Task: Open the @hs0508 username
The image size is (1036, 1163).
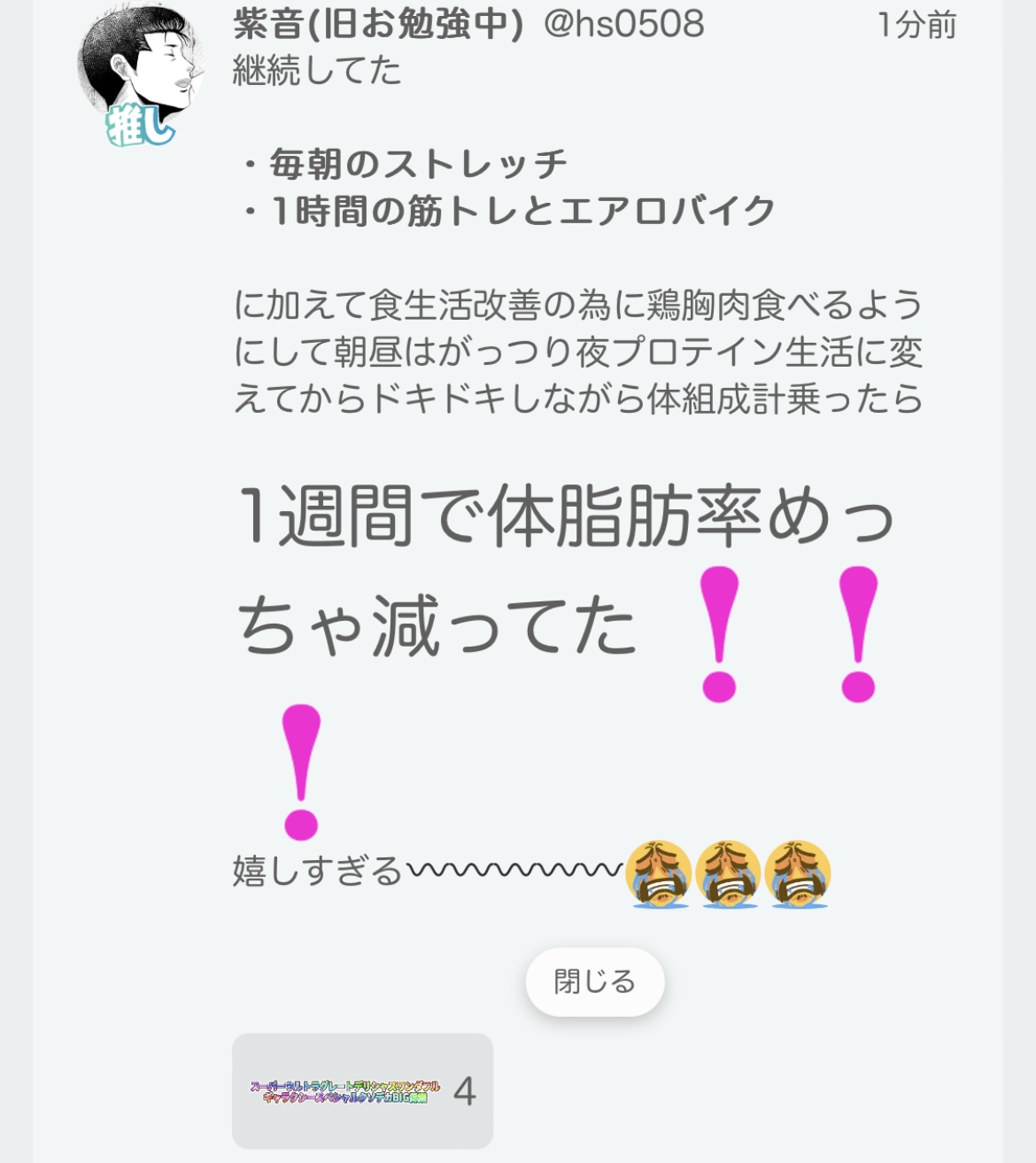Action: 623,24
